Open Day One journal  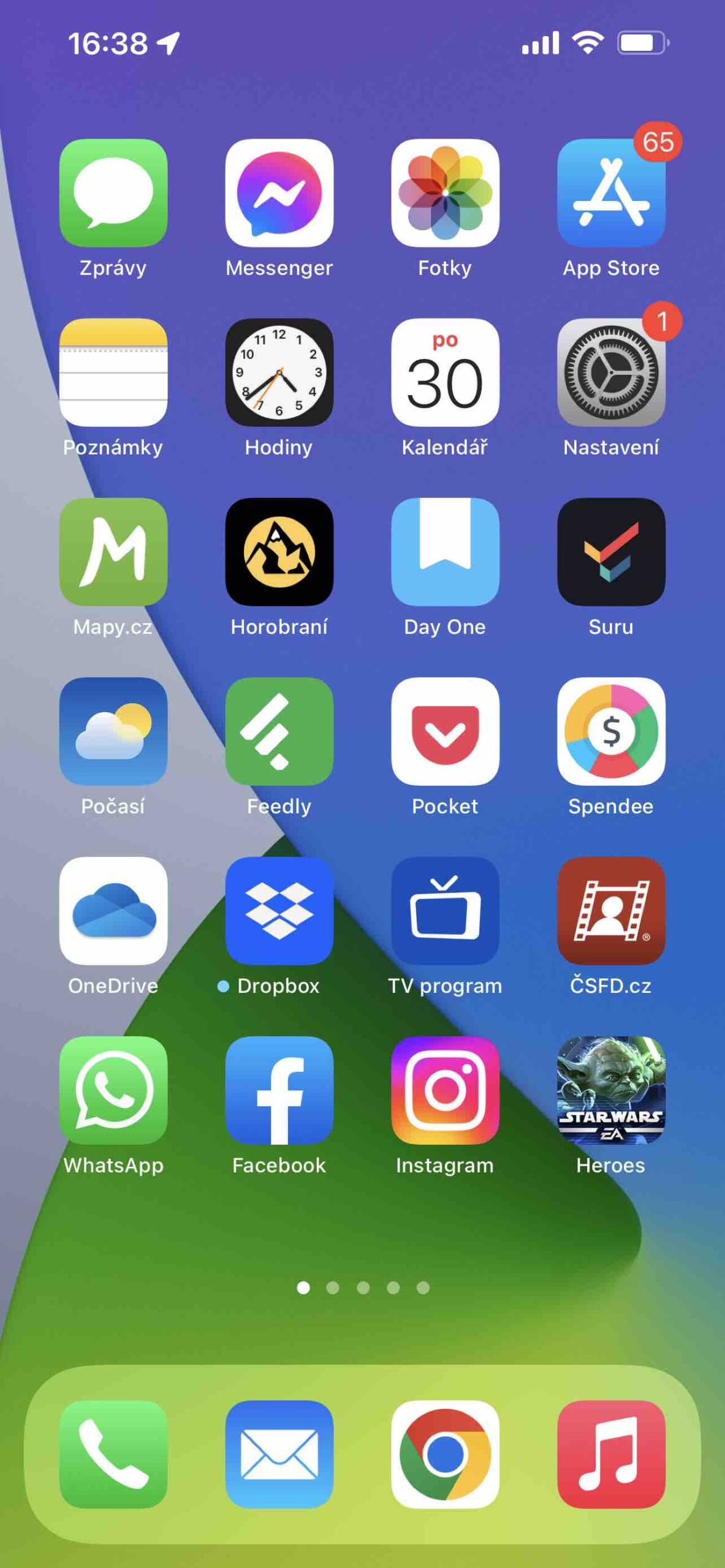pyautogui.click(x=445, y=552)
